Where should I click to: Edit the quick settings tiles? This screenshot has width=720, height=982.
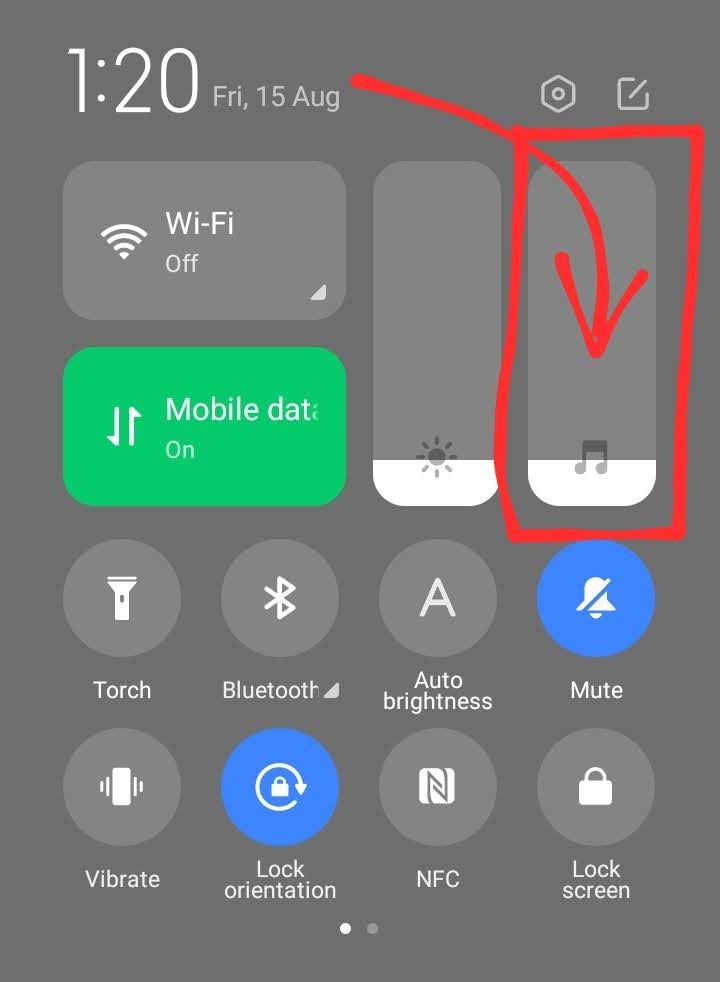tap(633, 95)
